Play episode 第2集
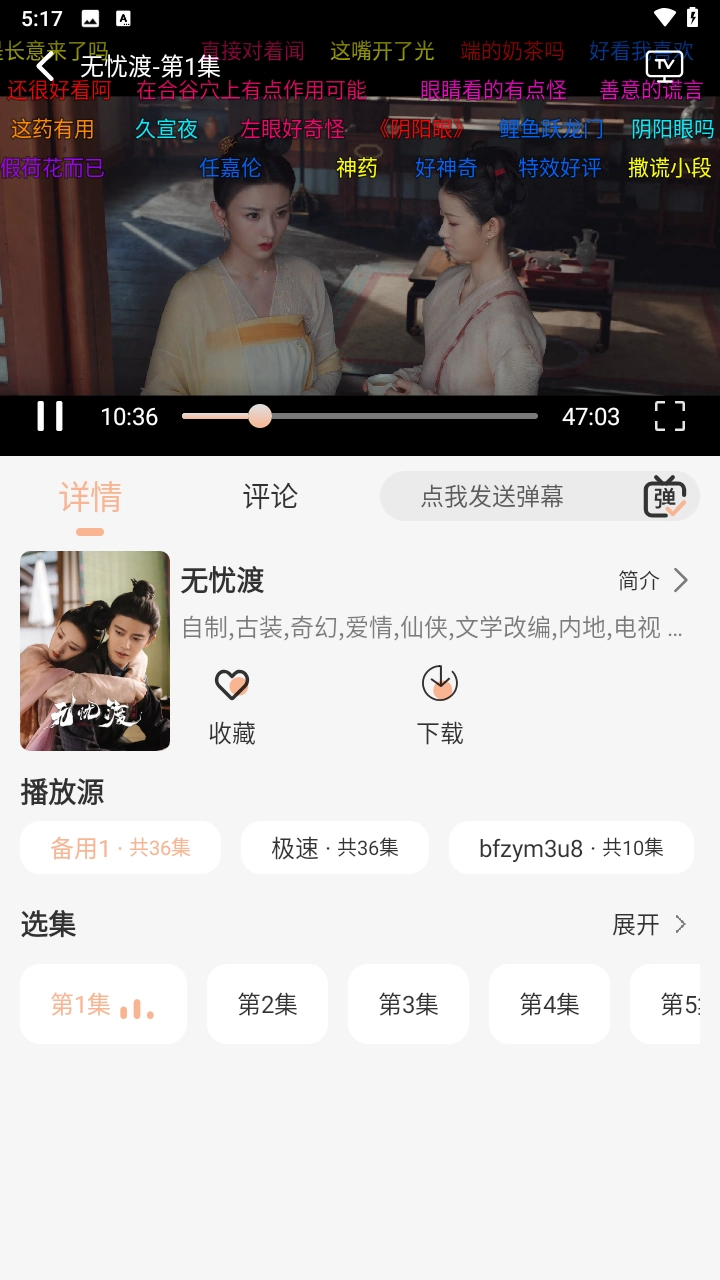The height and width of the screenshot is (1280, 720). 267,1004
